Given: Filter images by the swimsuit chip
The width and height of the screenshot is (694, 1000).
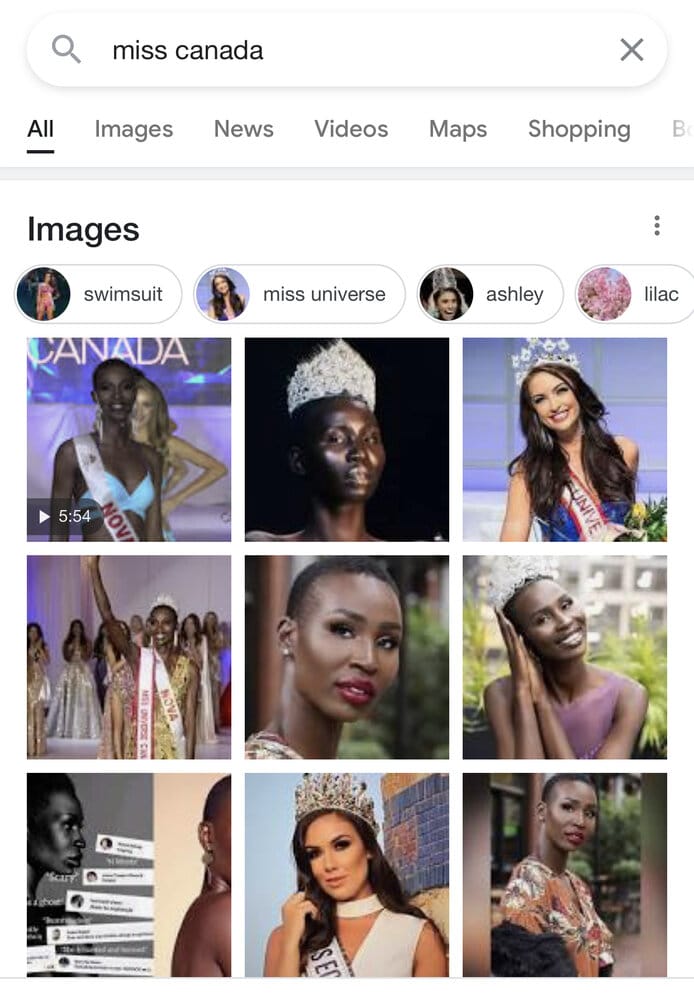Looking at the screenshot, I should click(x=99, y=294).
